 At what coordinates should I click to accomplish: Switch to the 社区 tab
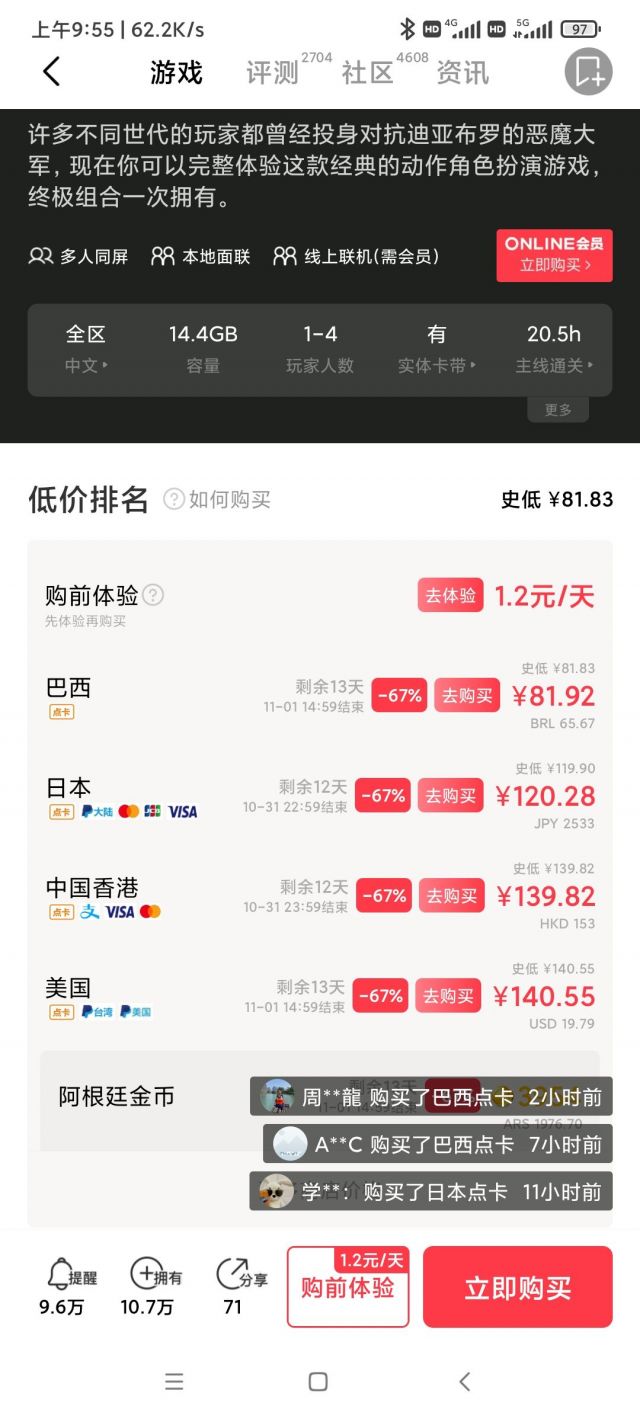(368, 72)
